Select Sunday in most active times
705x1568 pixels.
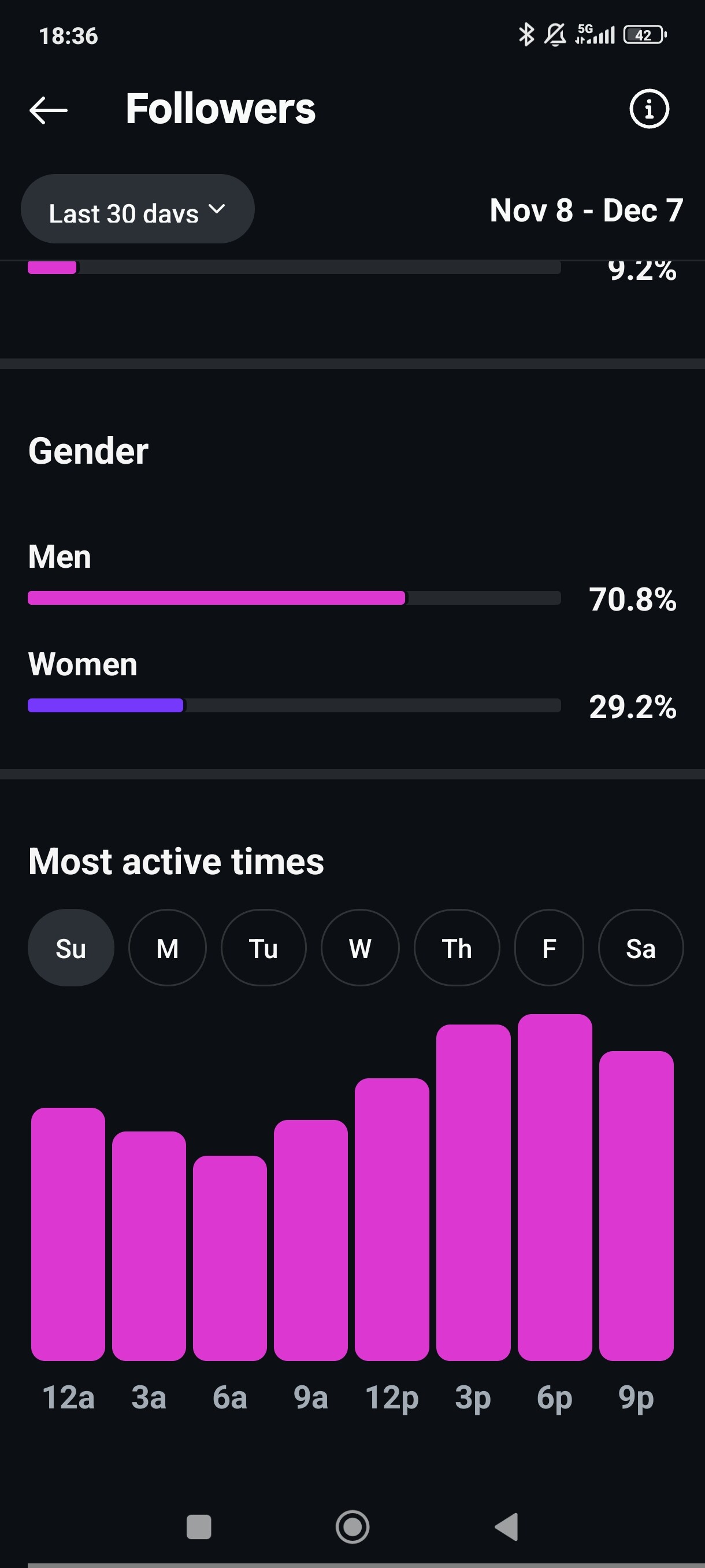70,948
